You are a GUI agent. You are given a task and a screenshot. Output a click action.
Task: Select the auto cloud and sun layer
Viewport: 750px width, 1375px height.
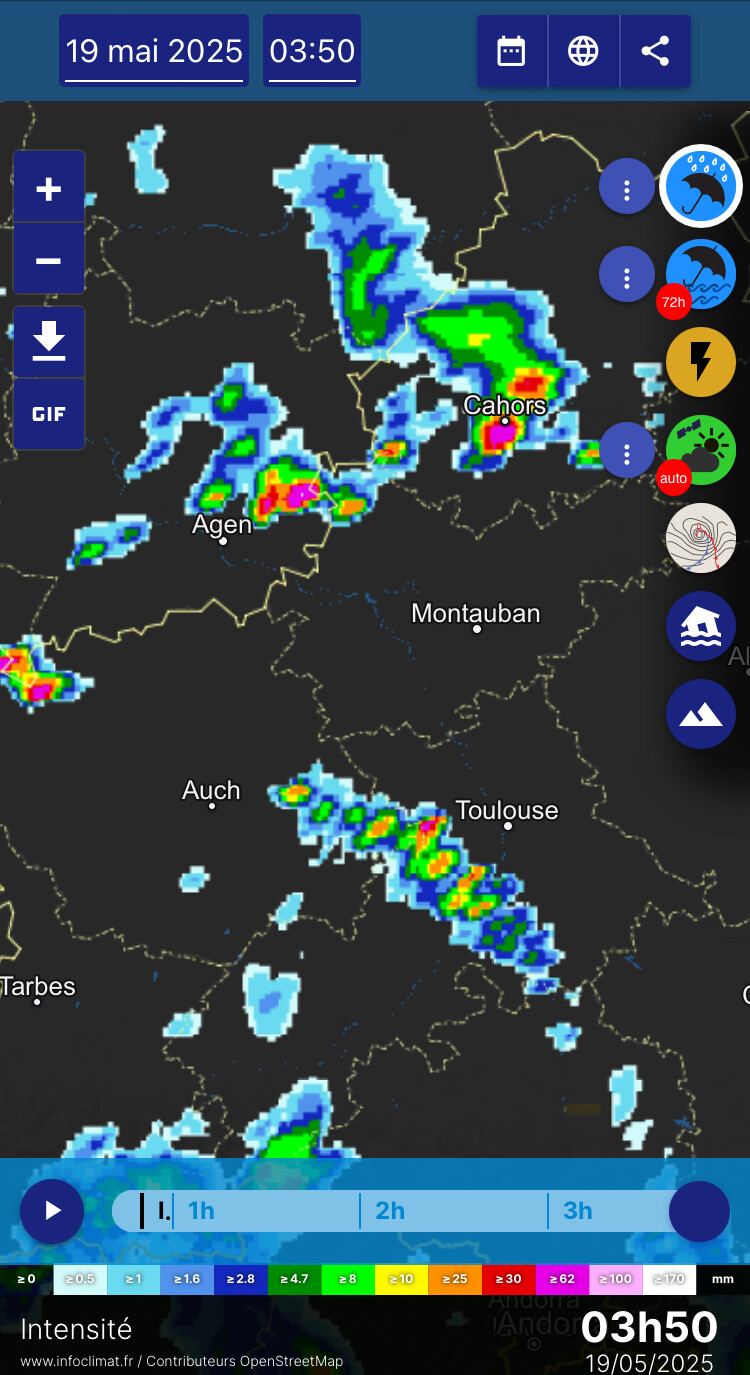pos(701,450)
